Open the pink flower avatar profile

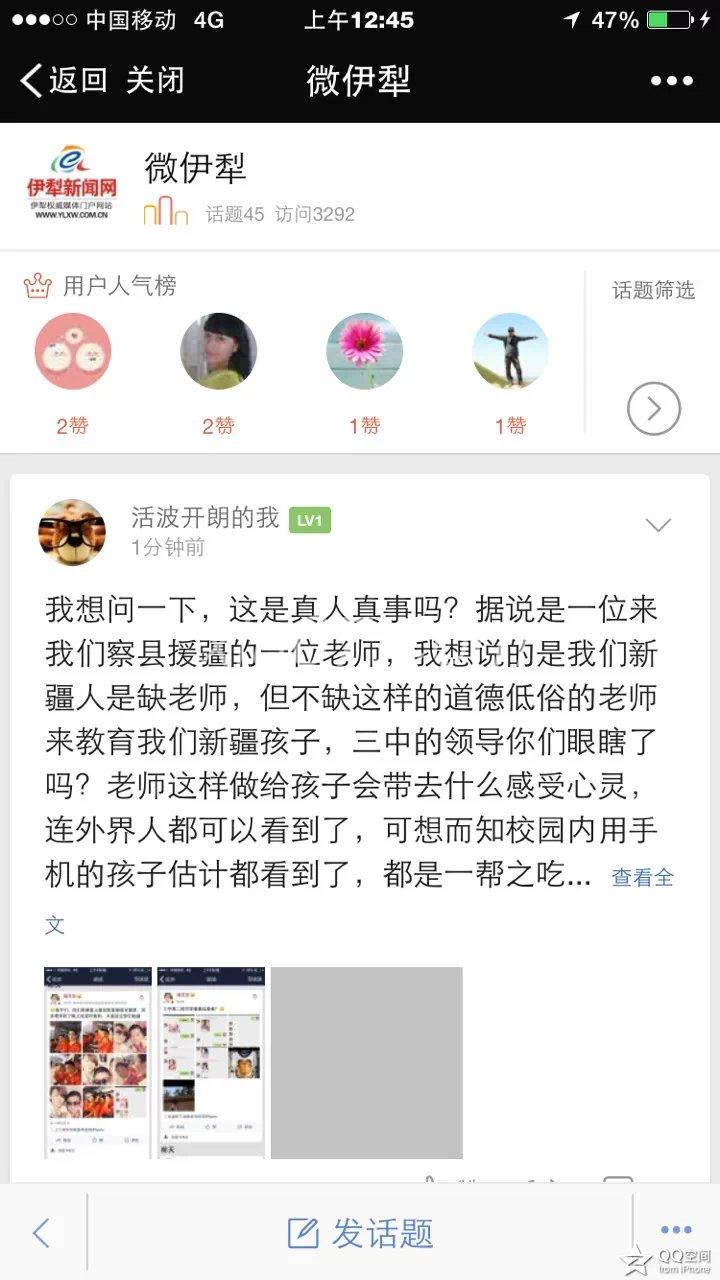(364, 351)
